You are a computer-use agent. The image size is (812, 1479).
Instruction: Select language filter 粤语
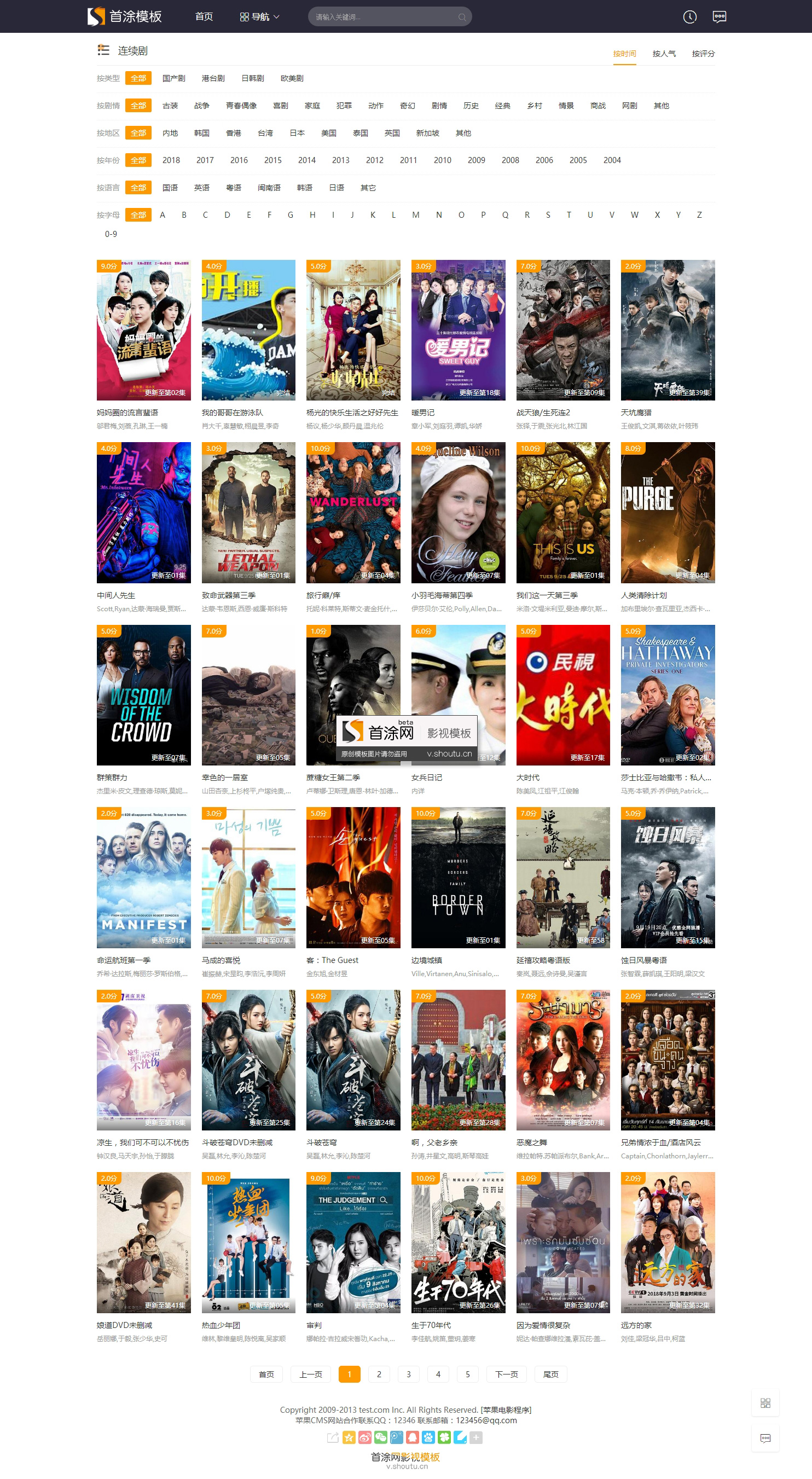233,188
